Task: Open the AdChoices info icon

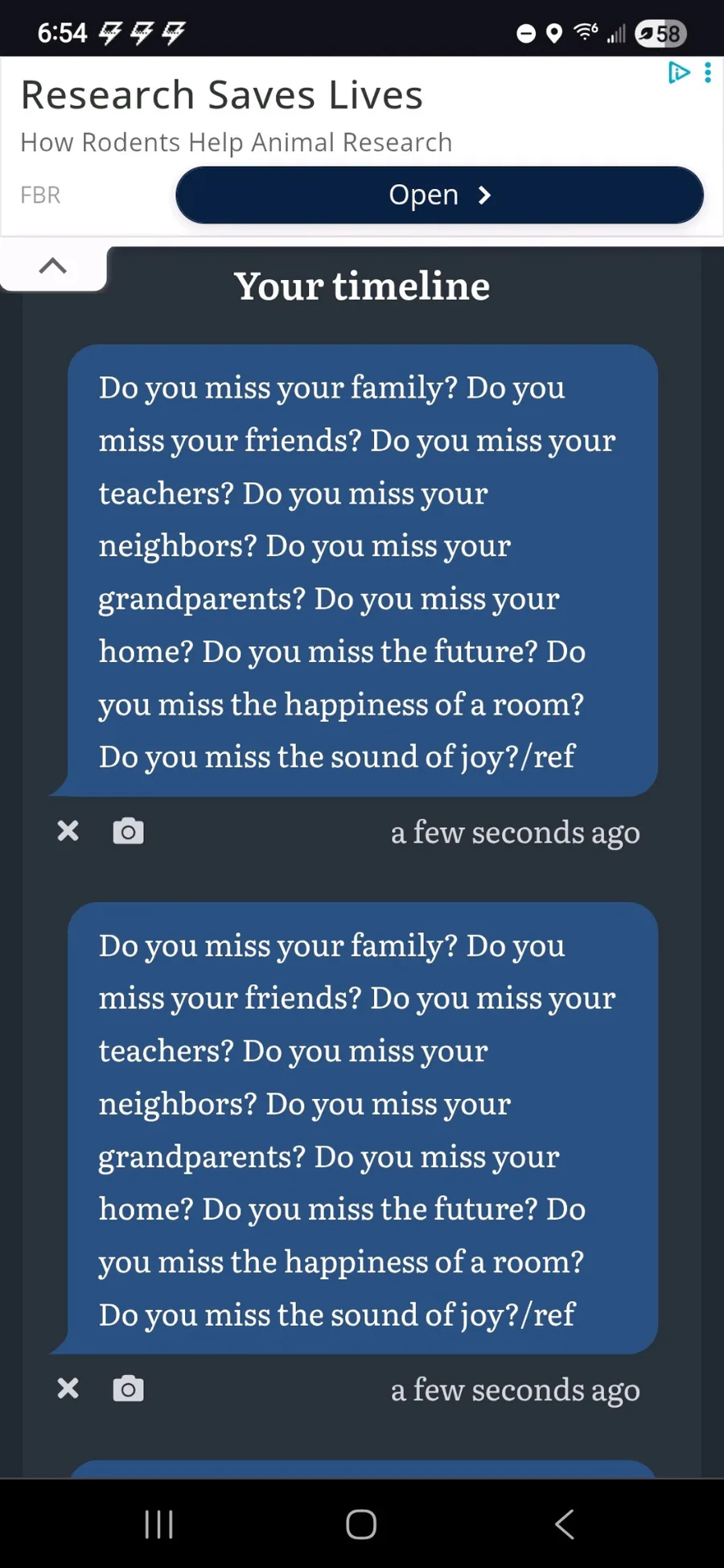Action: click(x=679, y=73)
